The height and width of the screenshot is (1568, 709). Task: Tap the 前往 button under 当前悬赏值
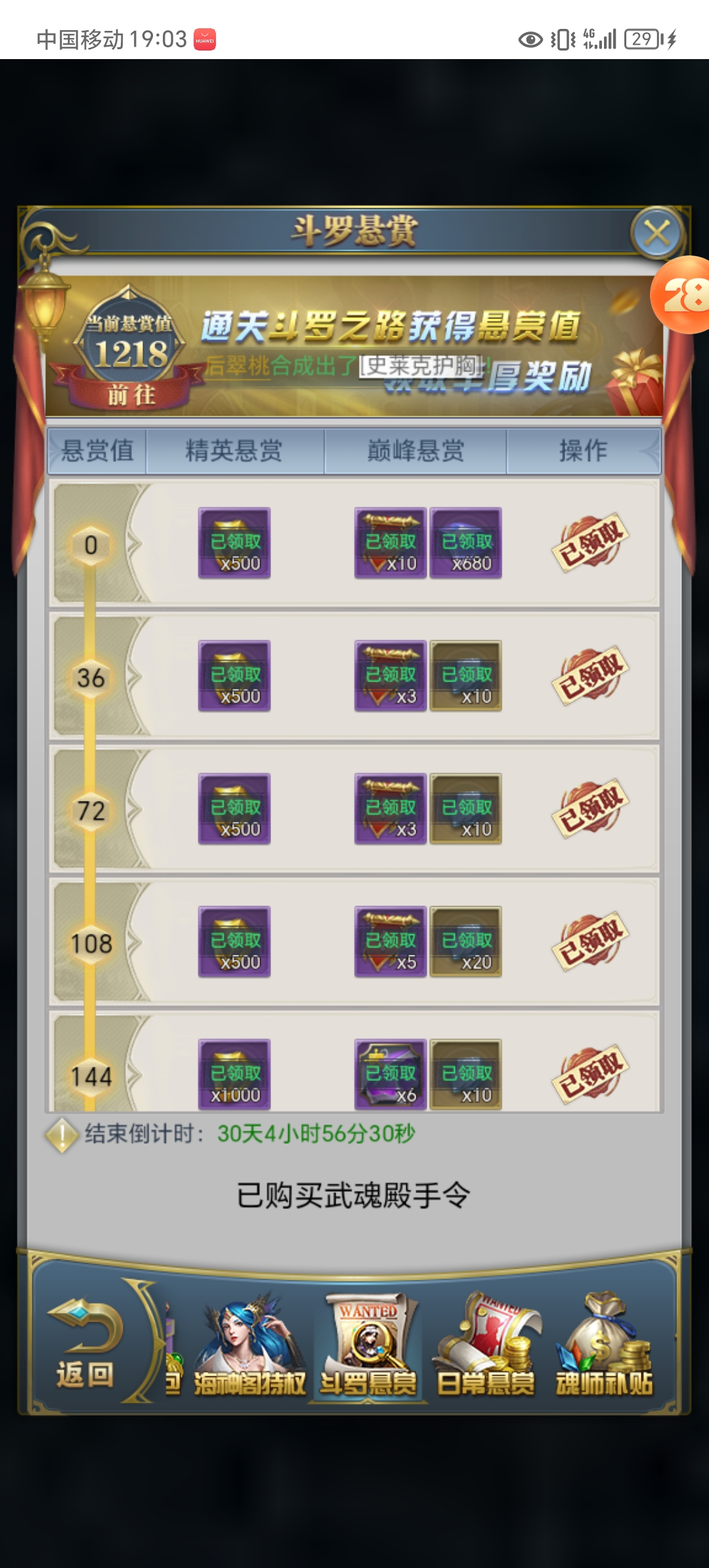tap(131, 395)
